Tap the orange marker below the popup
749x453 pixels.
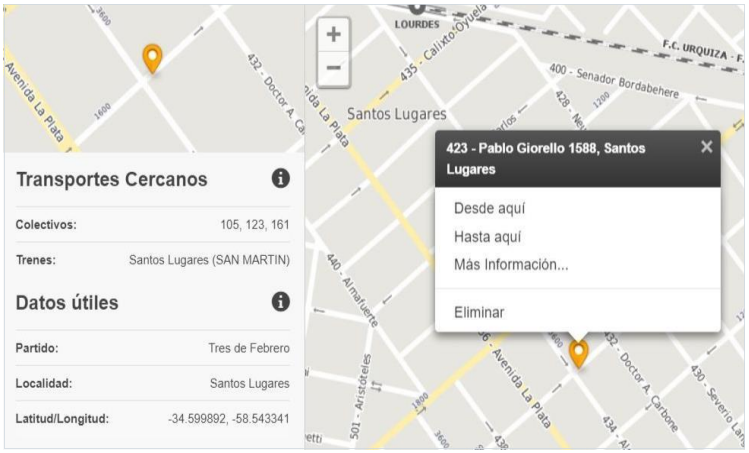pyautogui.click(x=578, y=352)
